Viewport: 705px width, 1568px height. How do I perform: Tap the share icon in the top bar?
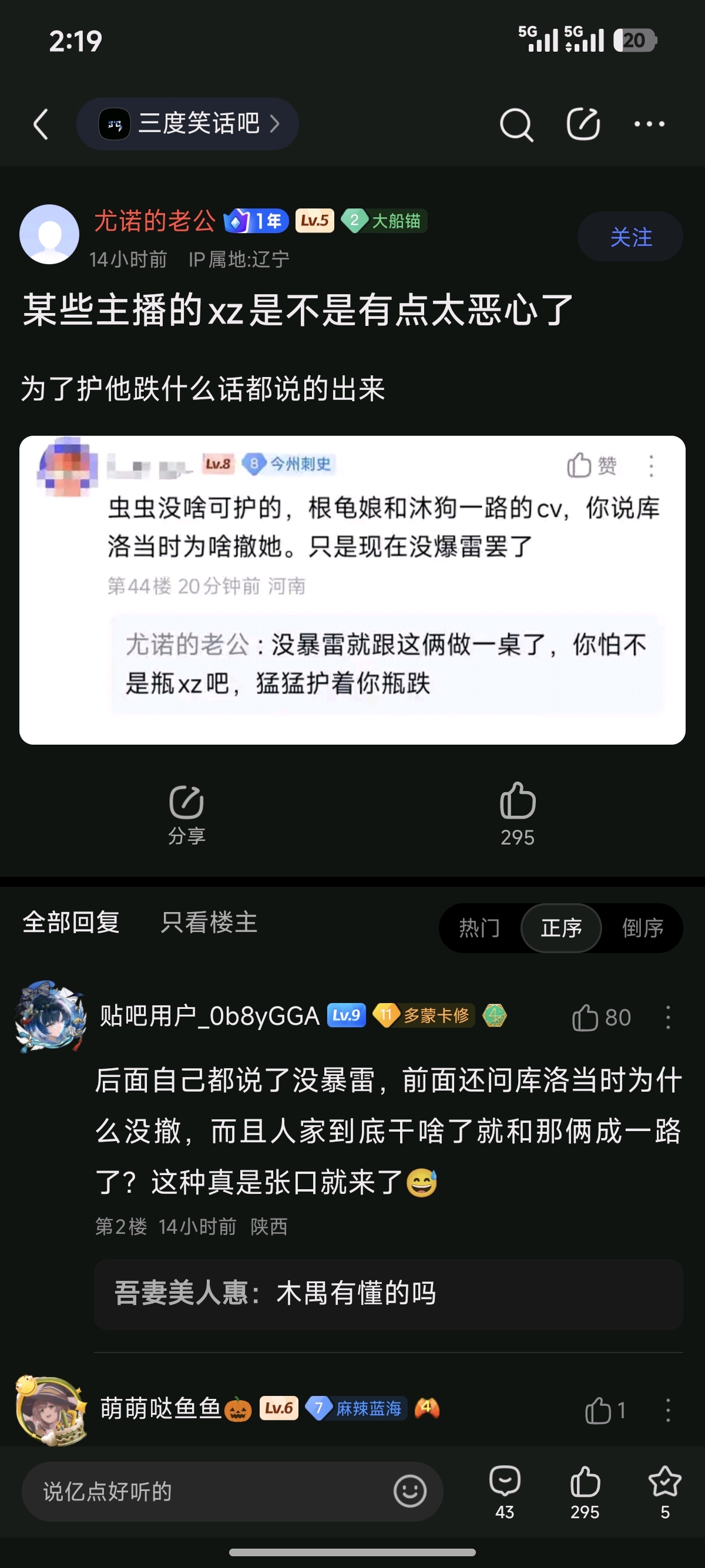[x=583, y=124]
